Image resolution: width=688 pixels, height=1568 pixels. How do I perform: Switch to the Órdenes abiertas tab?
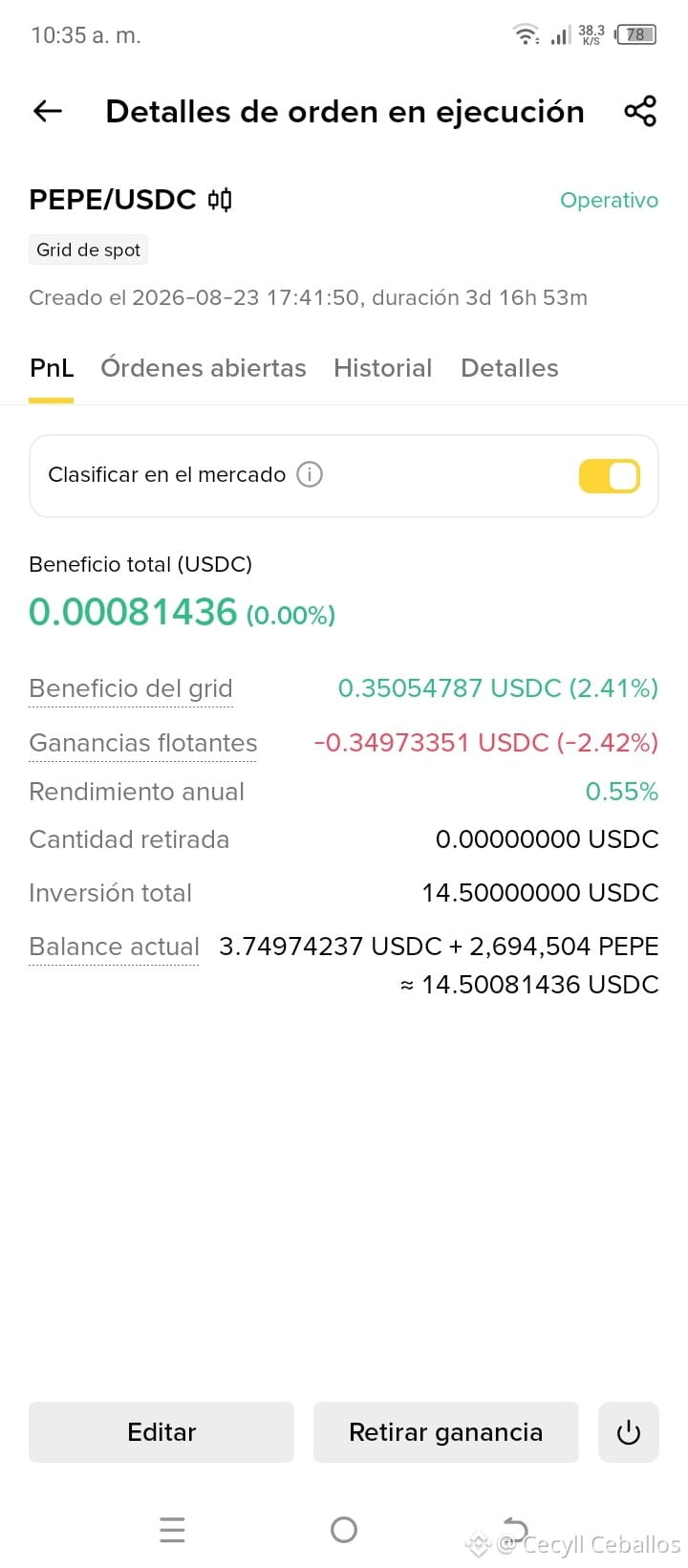coord(204,368)
